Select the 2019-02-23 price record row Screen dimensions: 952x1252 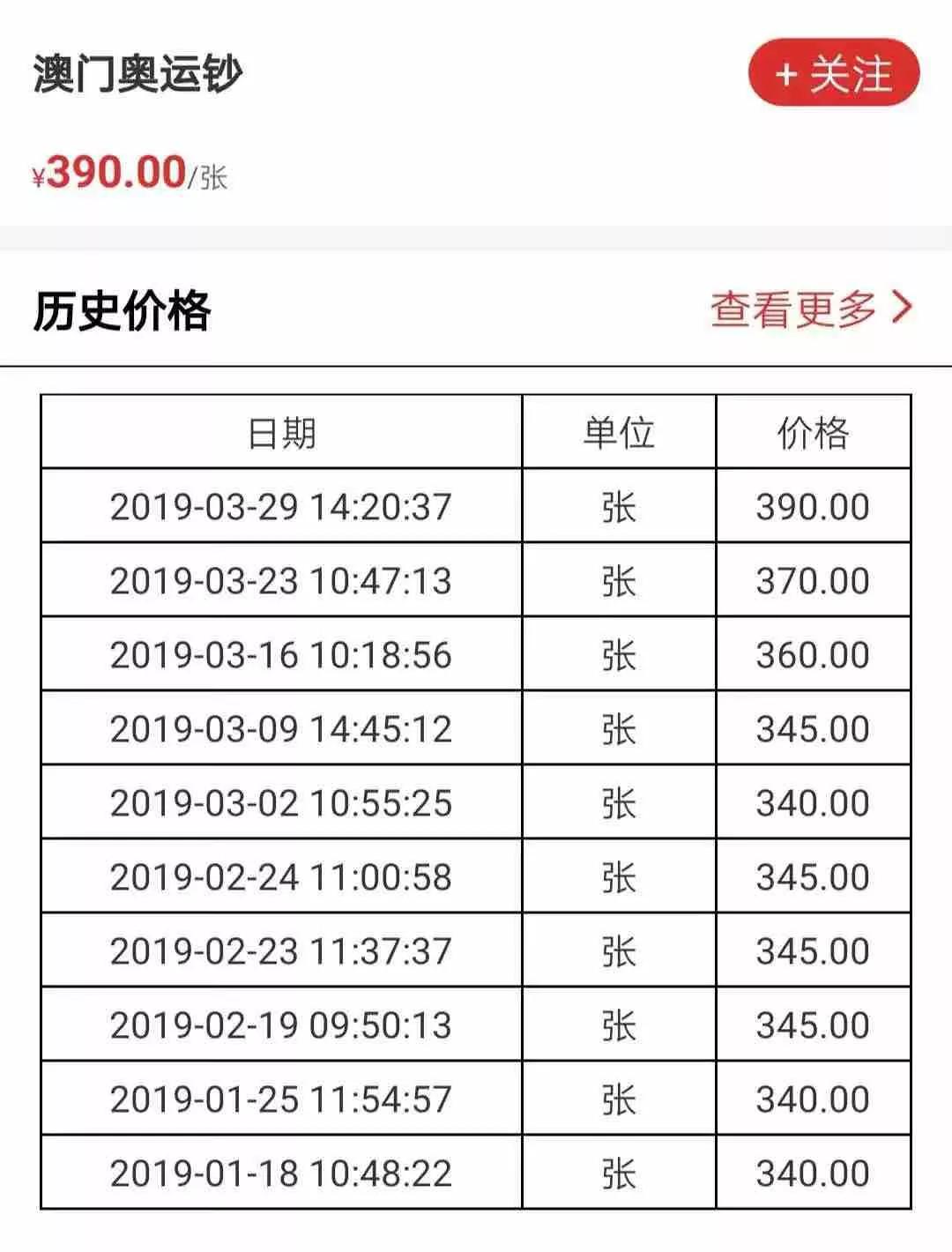(280, 951)
